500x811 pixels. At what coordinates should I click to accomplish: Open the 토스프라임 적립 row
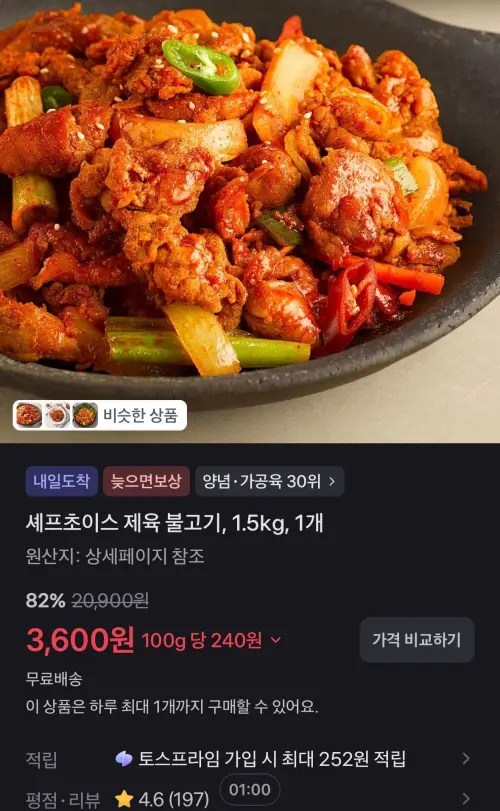click(250, 759)
